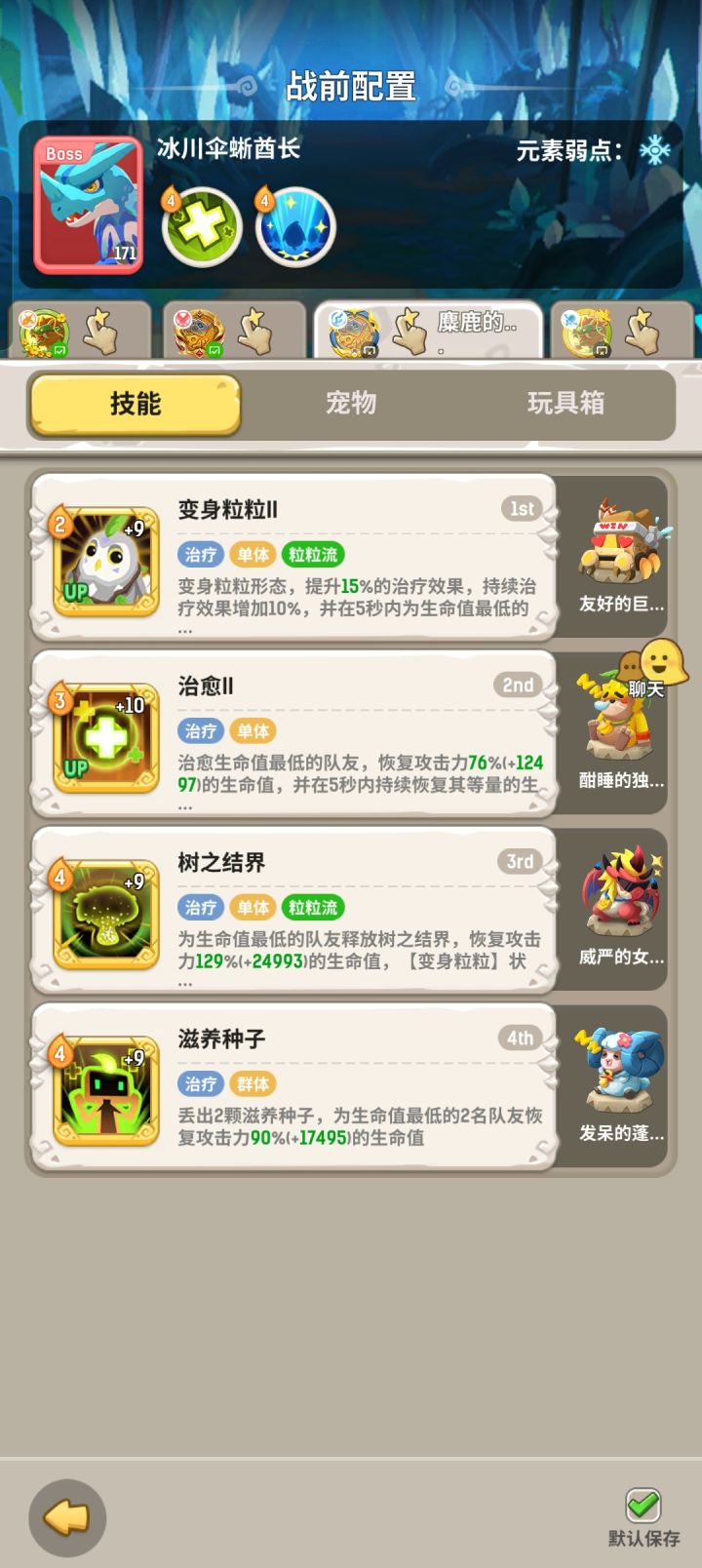
Task: Click the snowflake element weakness icon
Action: [655, 148]
